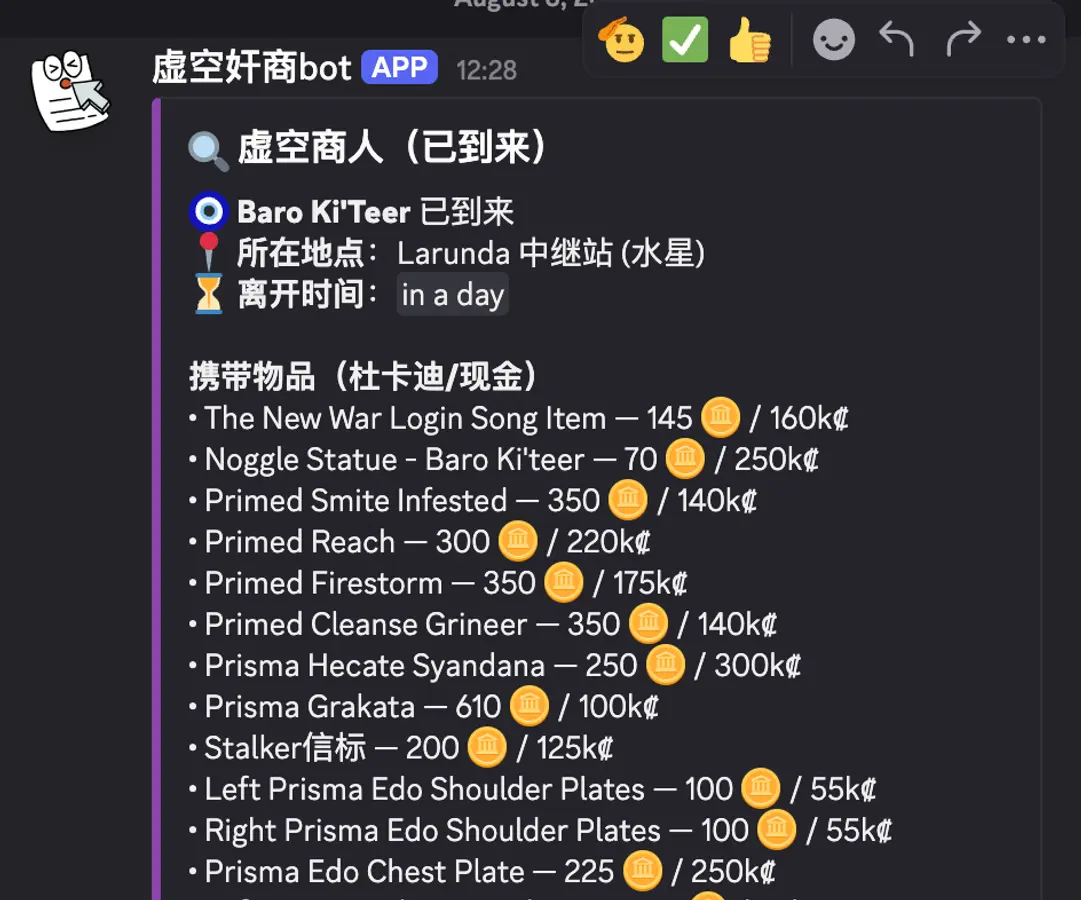Forward this message

[x=963, y=41]
